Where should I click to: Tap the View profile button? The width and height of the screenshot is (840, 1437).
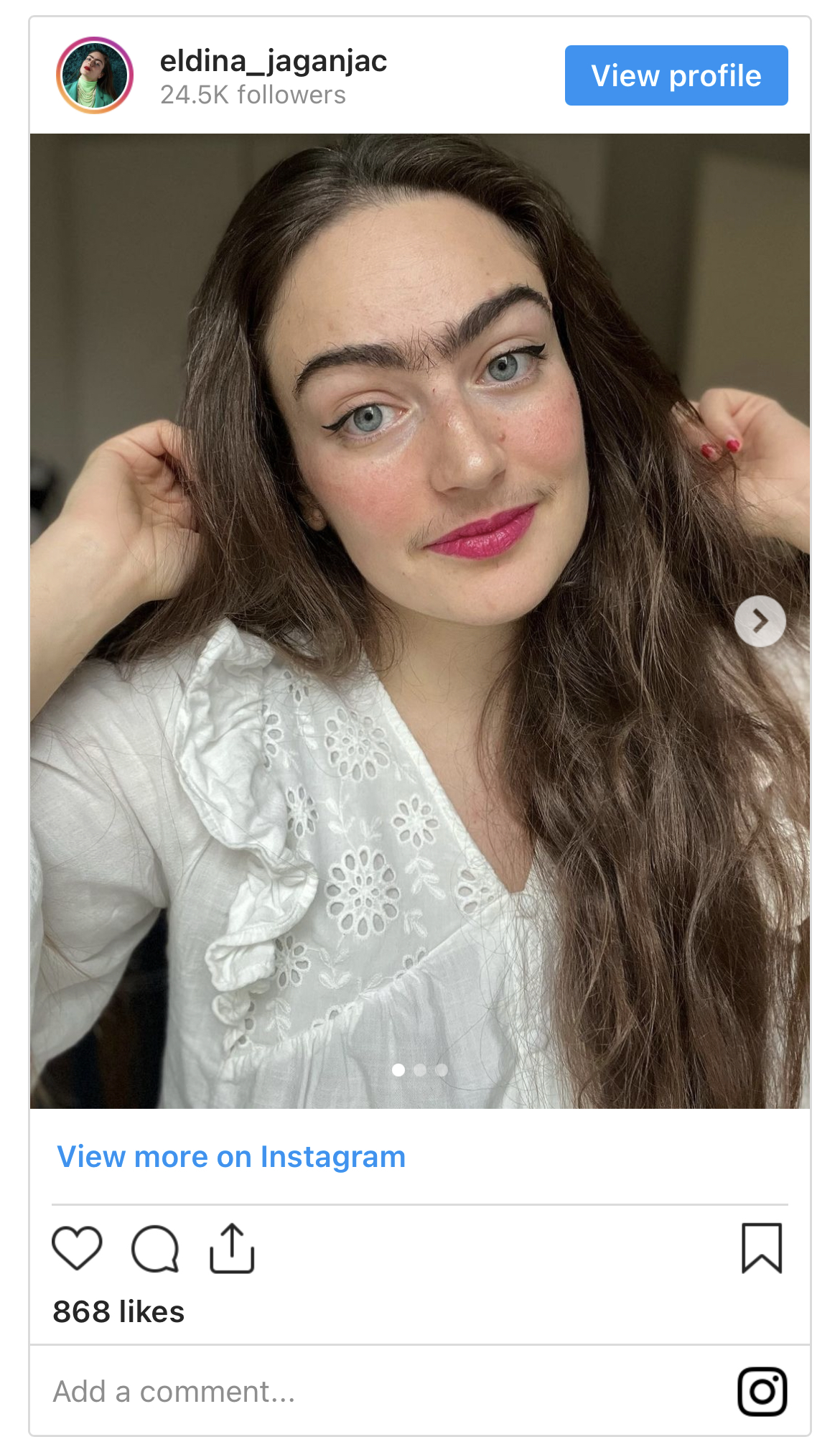[676, 75]
